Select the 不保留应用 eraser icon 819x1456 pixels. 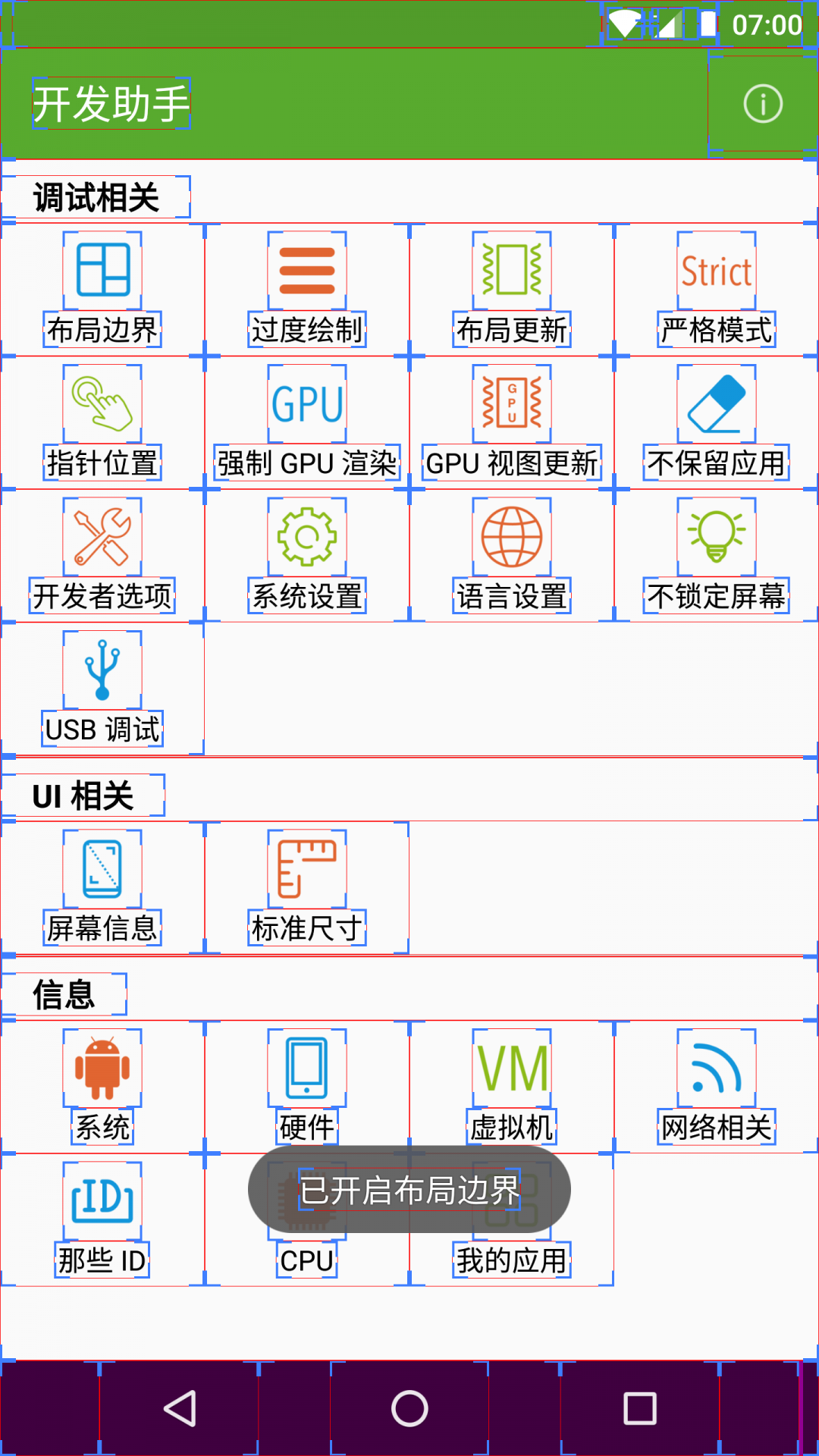(715, 421)
